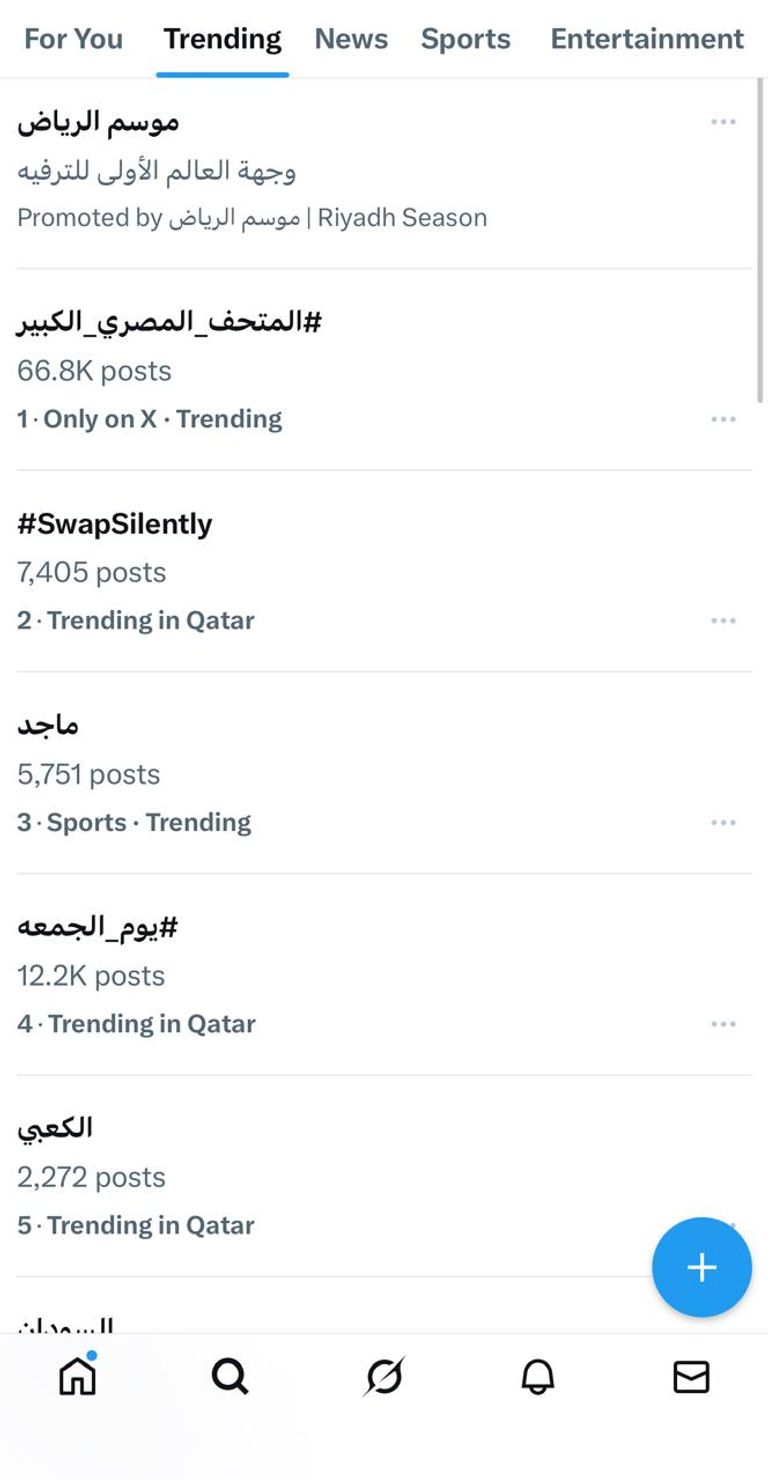The image size is (768, 1480).
Task: Open more options for #SwapSilently trend
Action: (x=723, y=620)
